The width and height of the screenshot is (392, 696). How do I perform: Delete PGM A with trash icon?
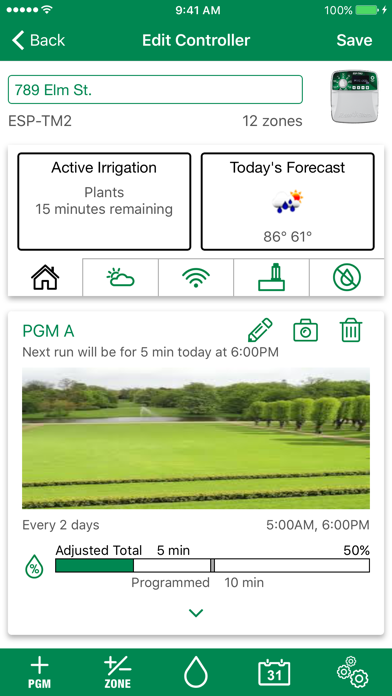click(x=351, y=331)
